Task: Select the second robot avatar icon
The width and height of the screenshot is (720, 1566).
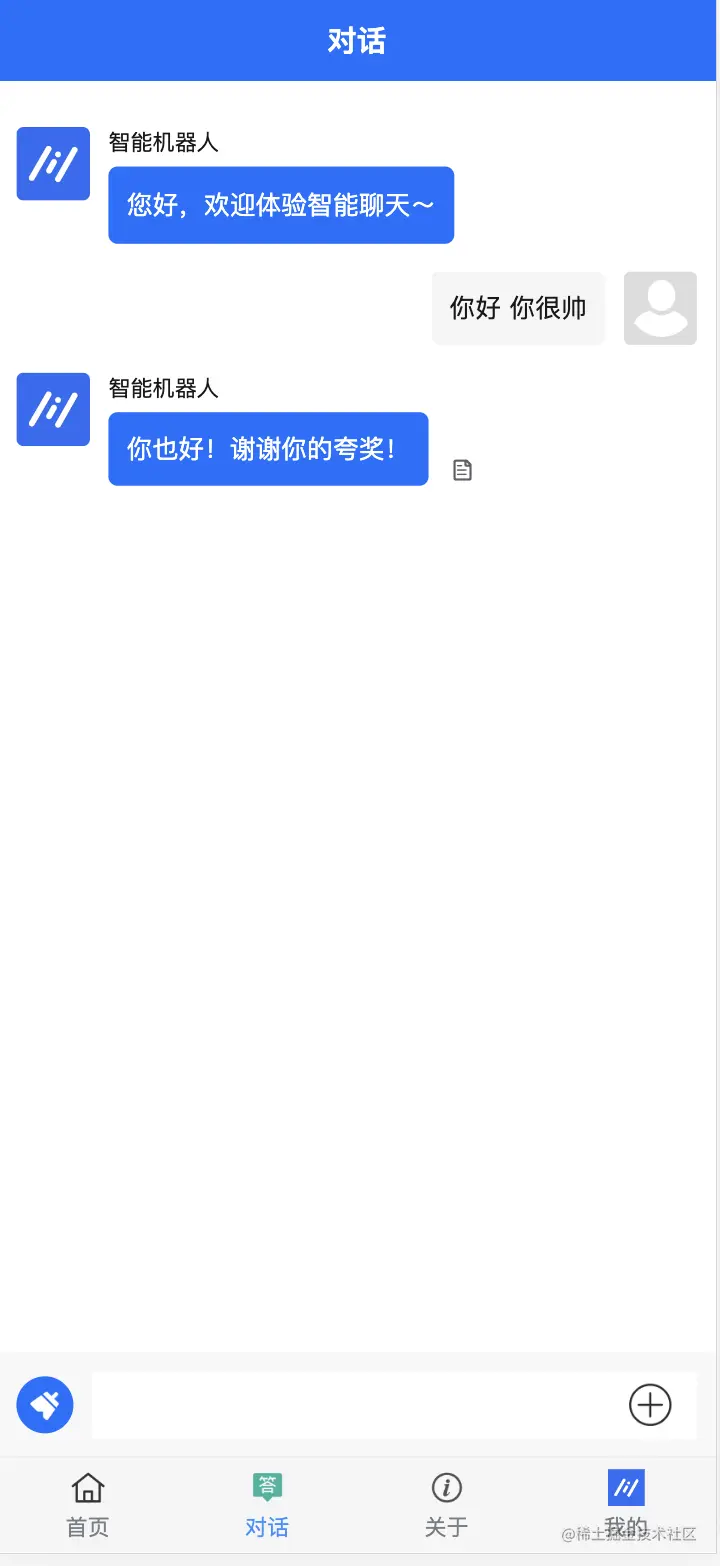Action: point(52,409)
